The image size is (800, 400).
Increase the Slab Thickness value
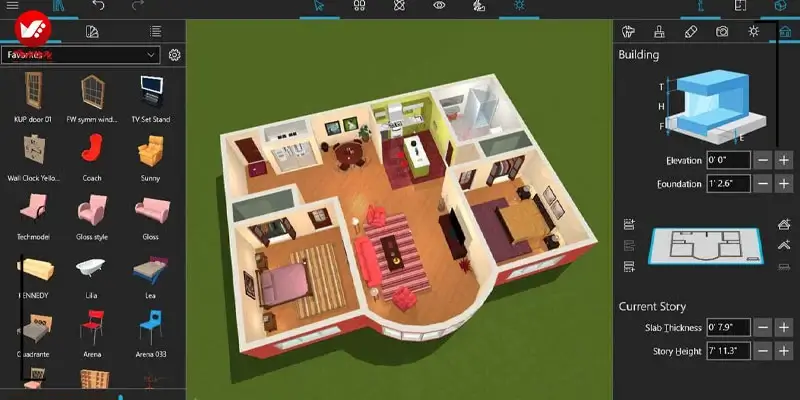click(784, 328)
